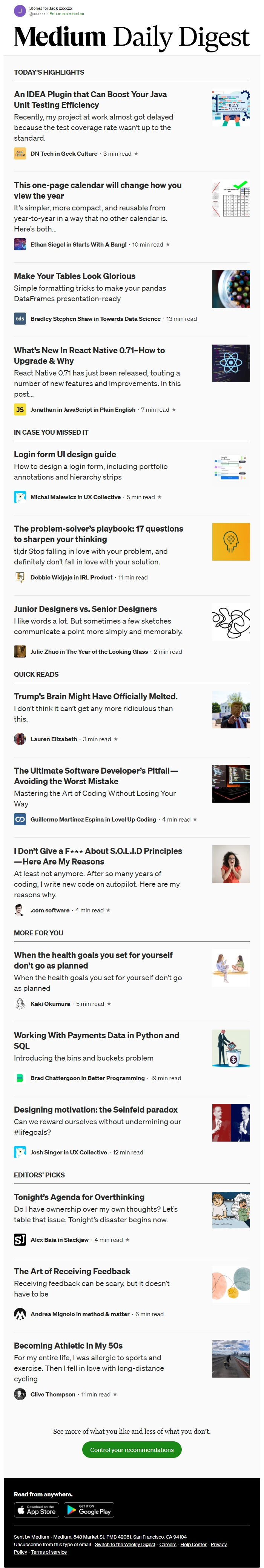Read Make Your Tables Look Glorious
264x1568 pixels.
click(x=75, y=276)
